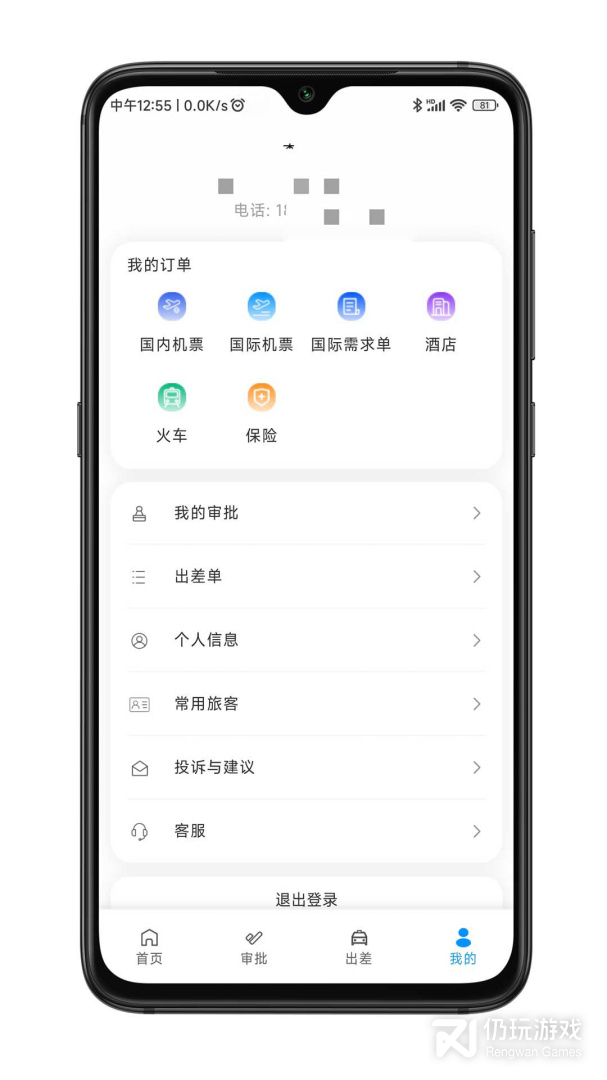
Task: Manage 常用旅客 list
Action: 306,704
